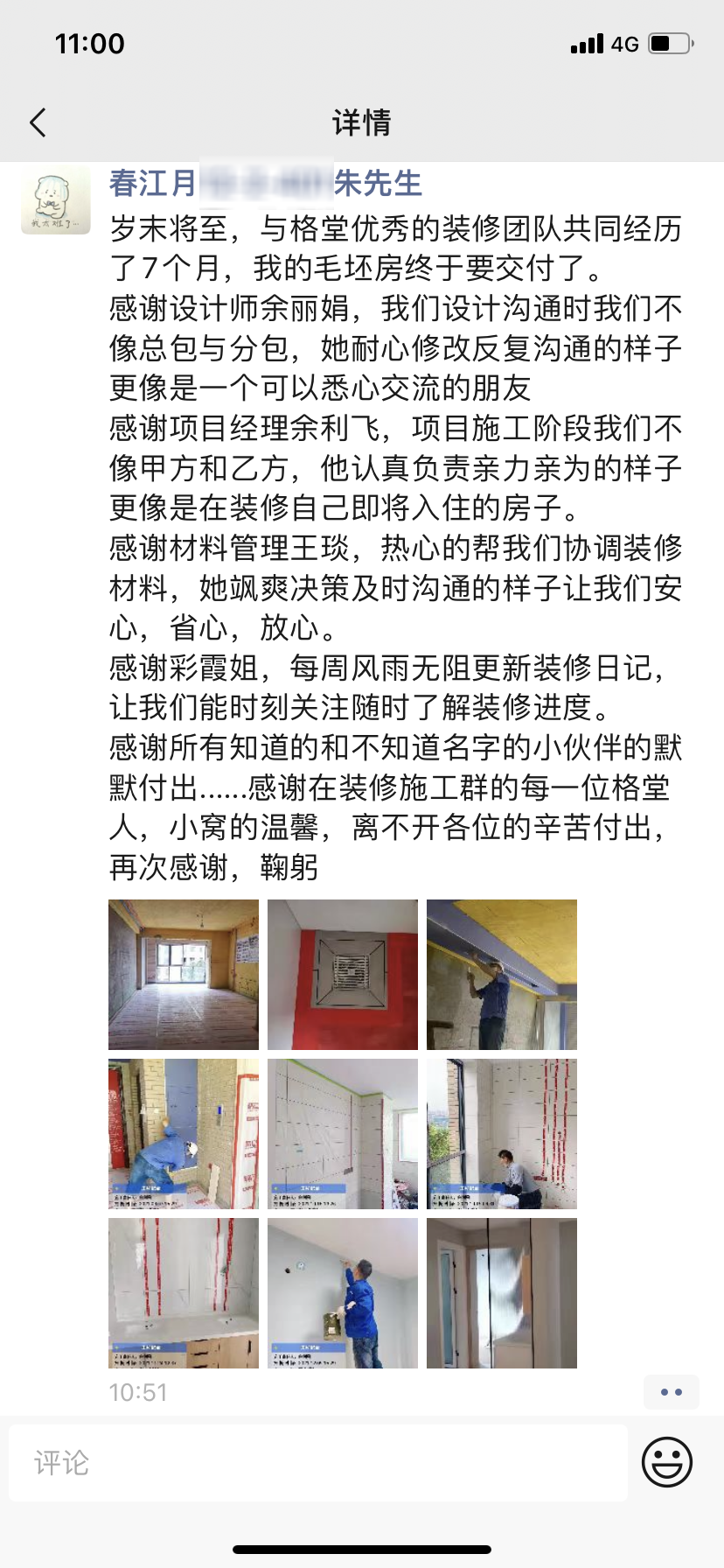Open the photo of a worker installing the ceiling
The width and height of the screenshot is (724, 1568).
pos(502,975)
